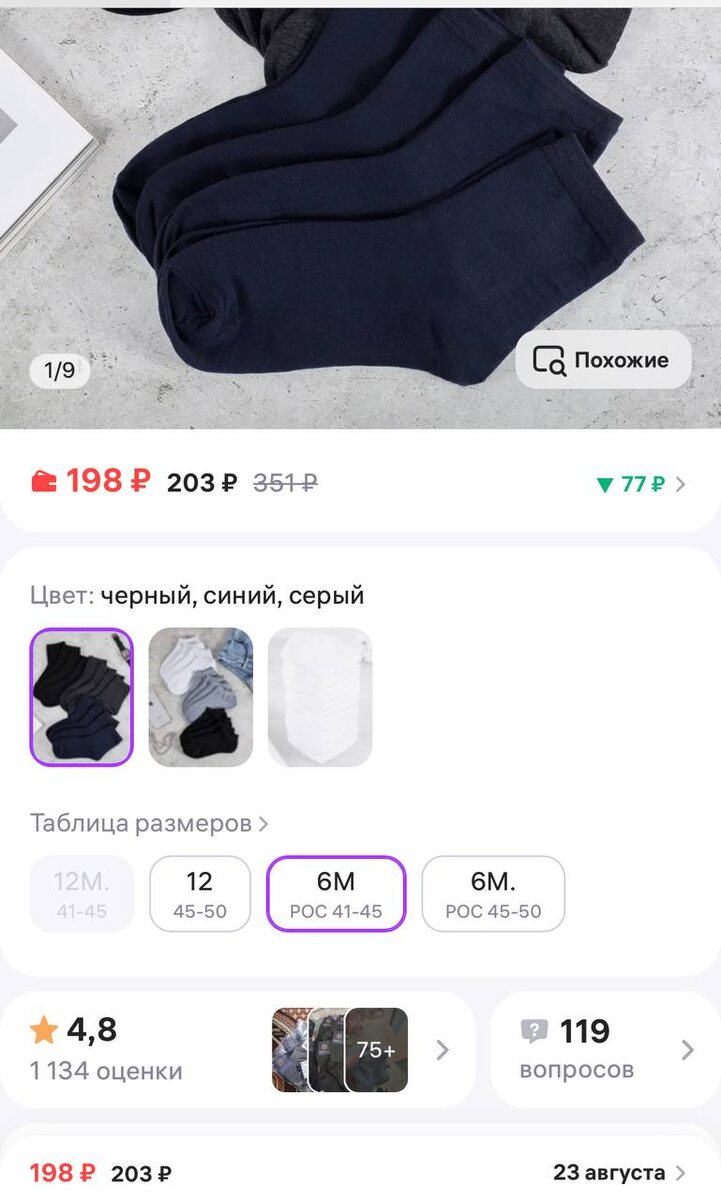The width and height of the screenshot is (721, 1200).
Task: Open questions via the speech bubble icon
Action: coord(536,1031)
